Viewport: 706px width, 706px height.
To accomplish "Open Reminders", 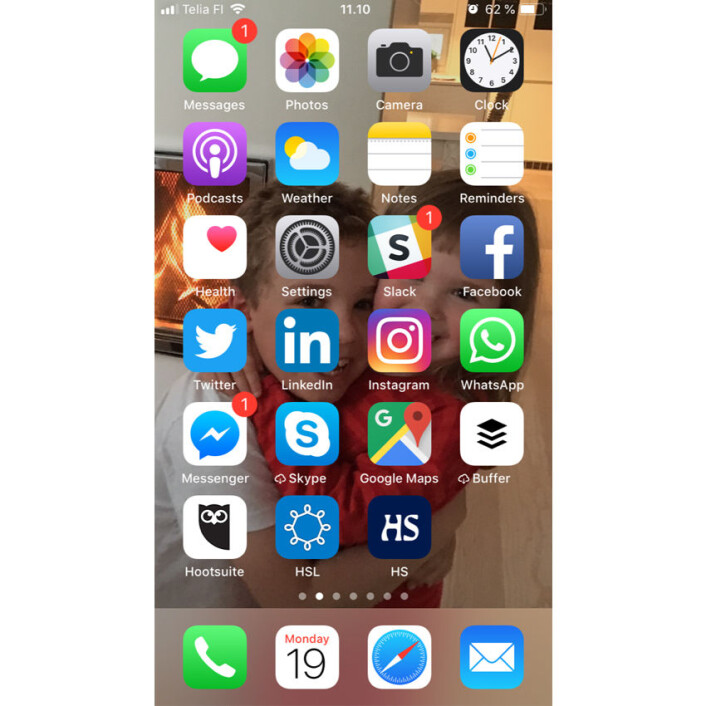I will [491, 154].
